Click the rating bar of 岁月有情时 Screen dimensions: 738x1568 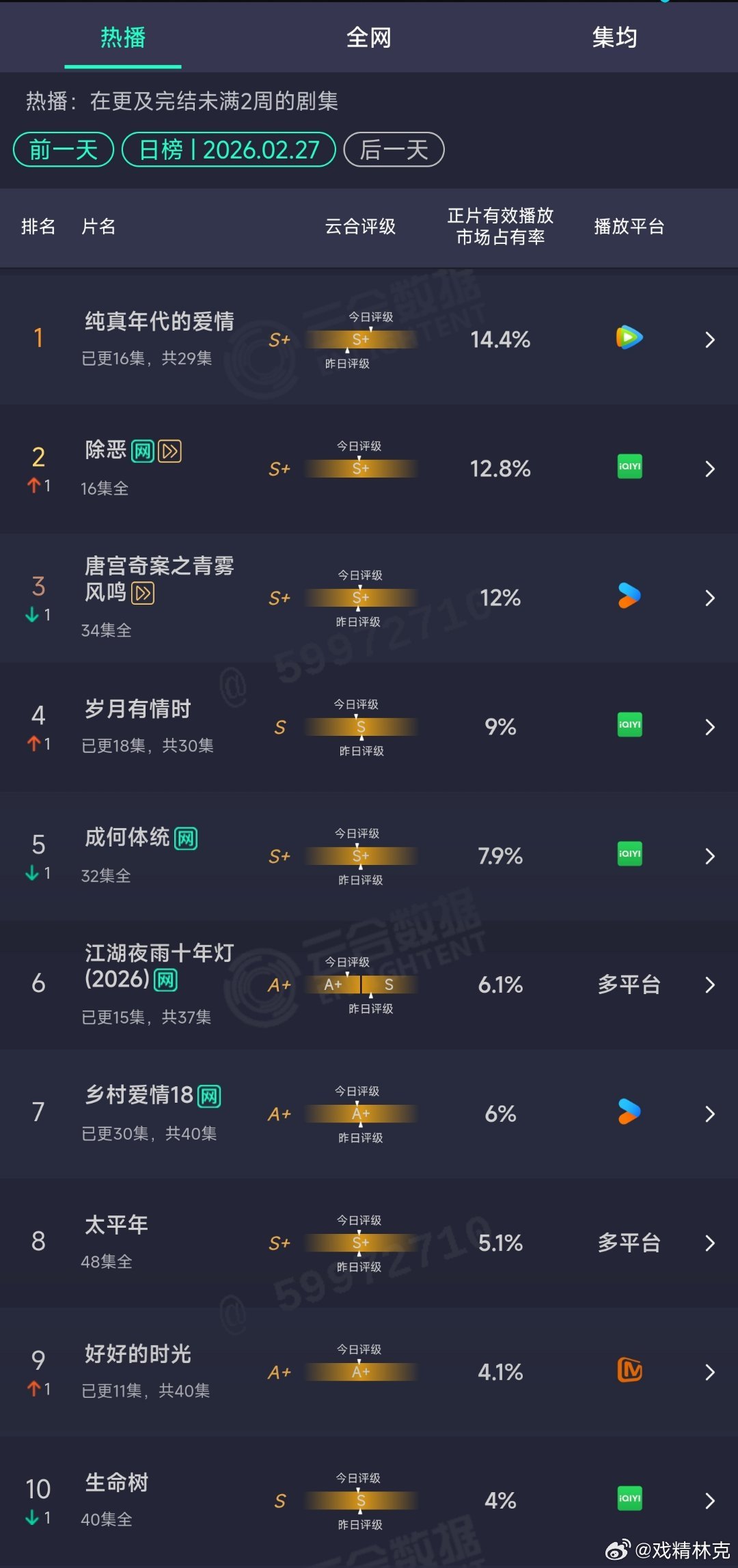(360, 726)
